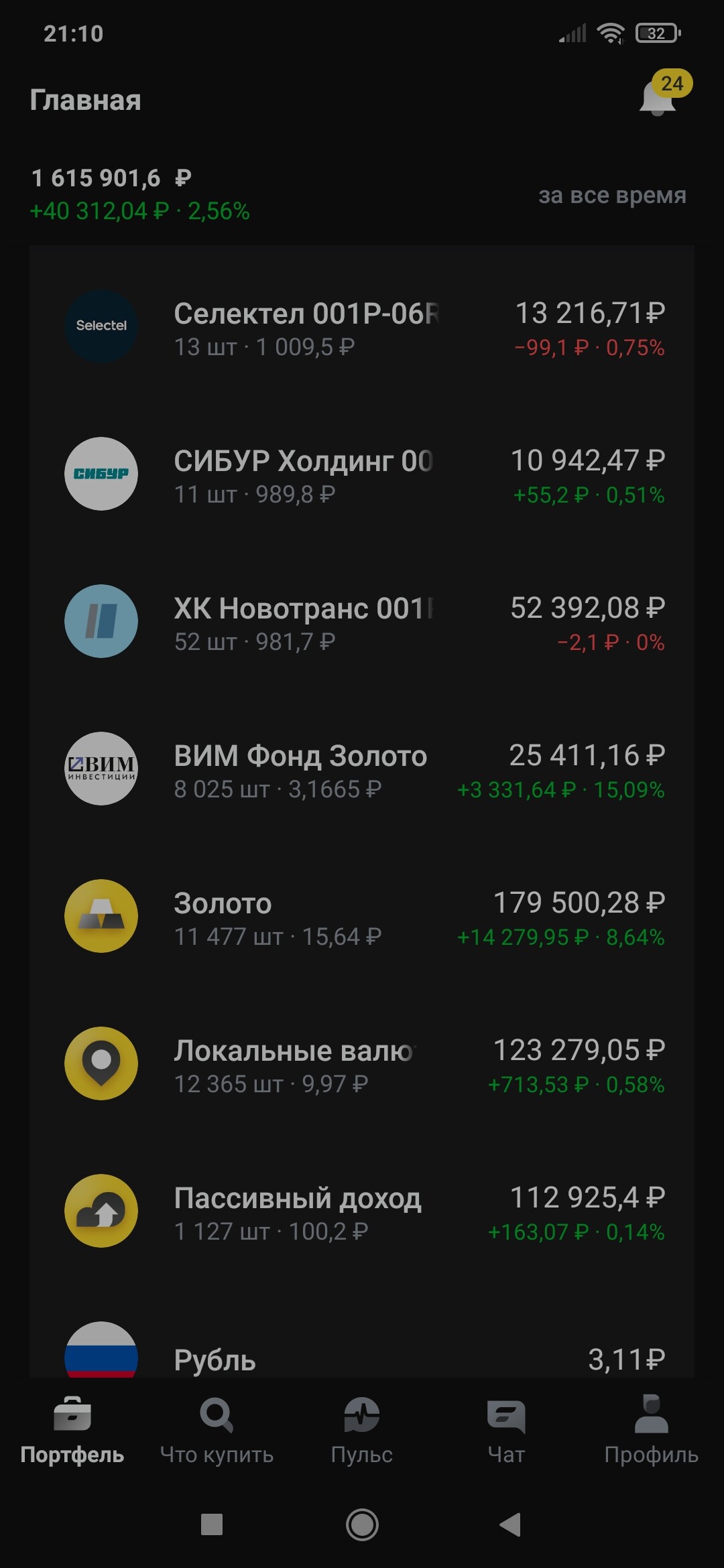724x1568 pixels.
Task: Select the ХК Новотранс position icon
Action: [x=101, y=621]
